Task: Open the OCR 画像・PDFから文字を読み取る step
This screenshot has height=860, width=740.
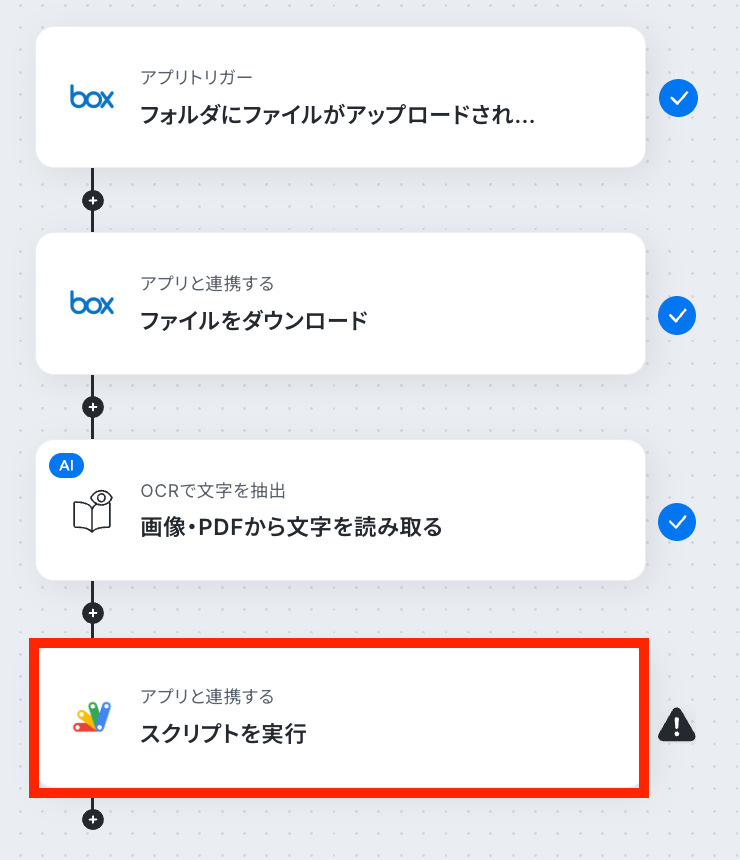Action: [340, 510]
